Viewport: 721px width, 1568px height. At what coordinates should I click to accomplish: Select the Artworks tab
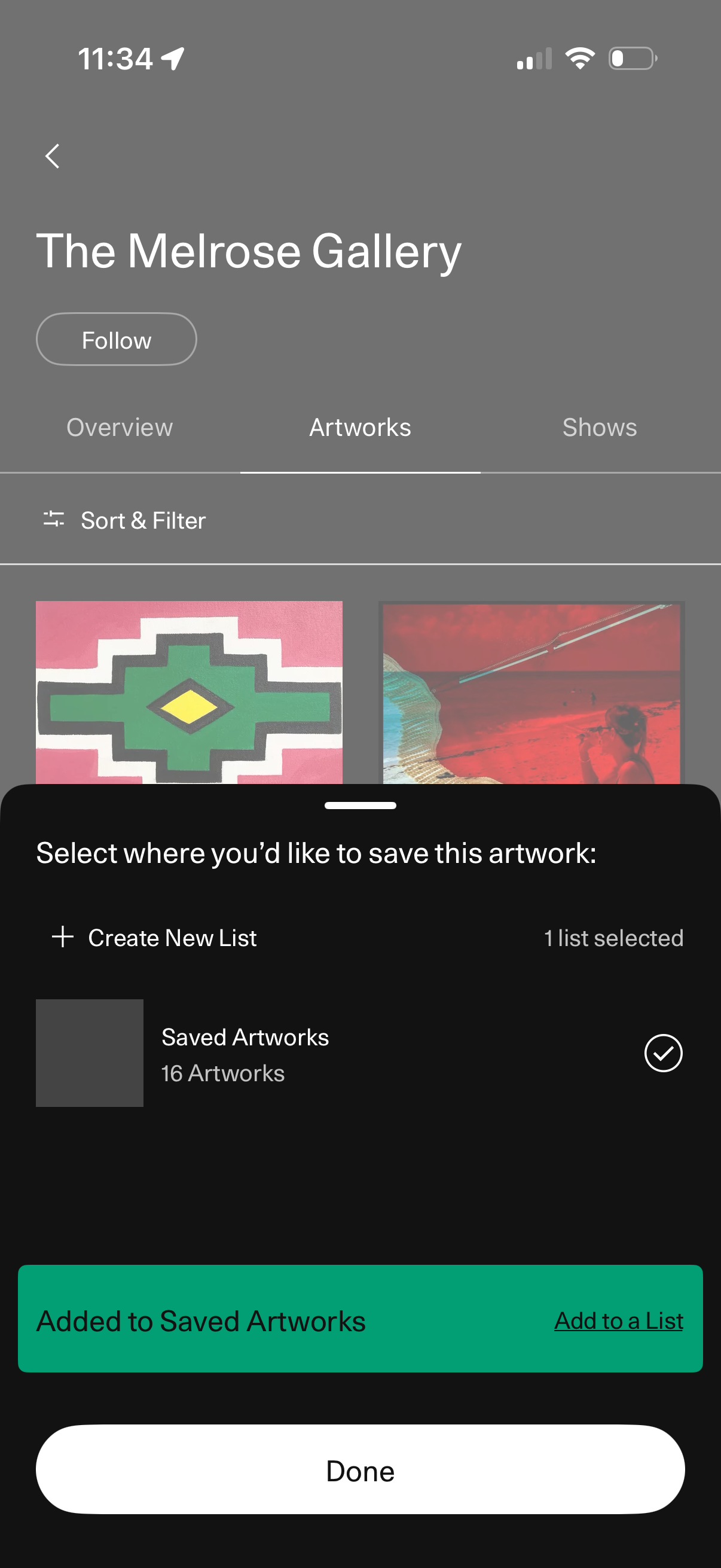click(x=360, y=428)
